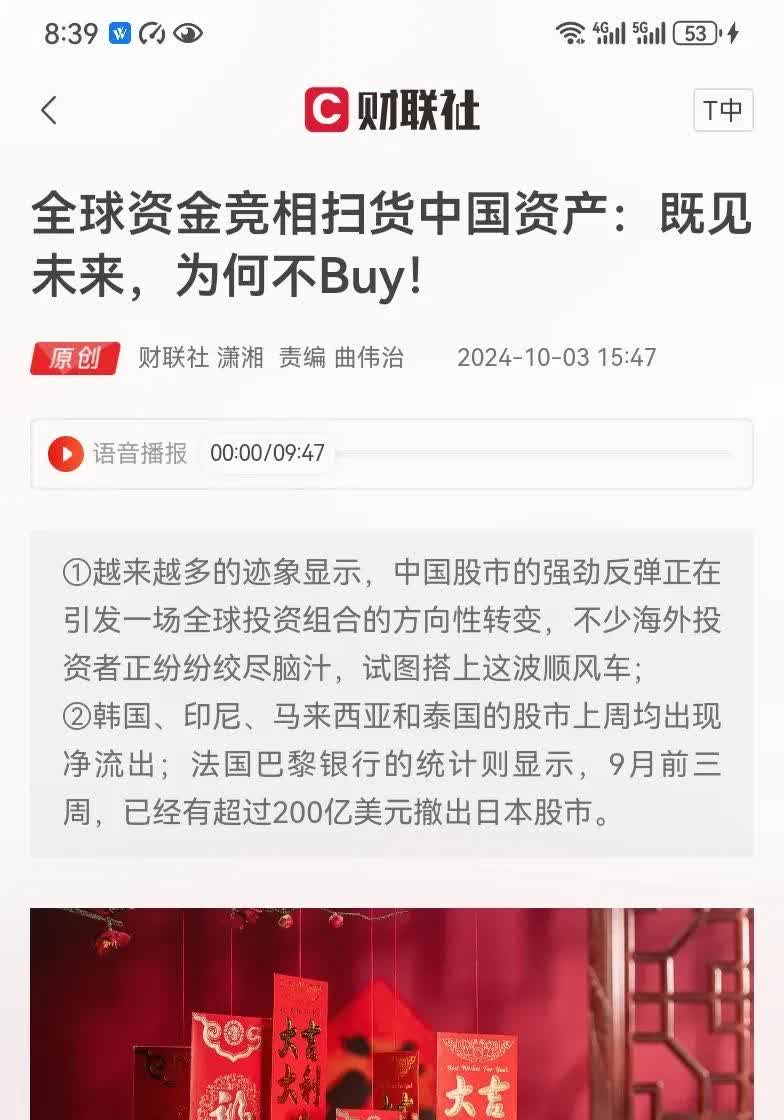This screenshot has height=1120, width=784.
Task: Tap the back arrow to return
Action: 49,110
